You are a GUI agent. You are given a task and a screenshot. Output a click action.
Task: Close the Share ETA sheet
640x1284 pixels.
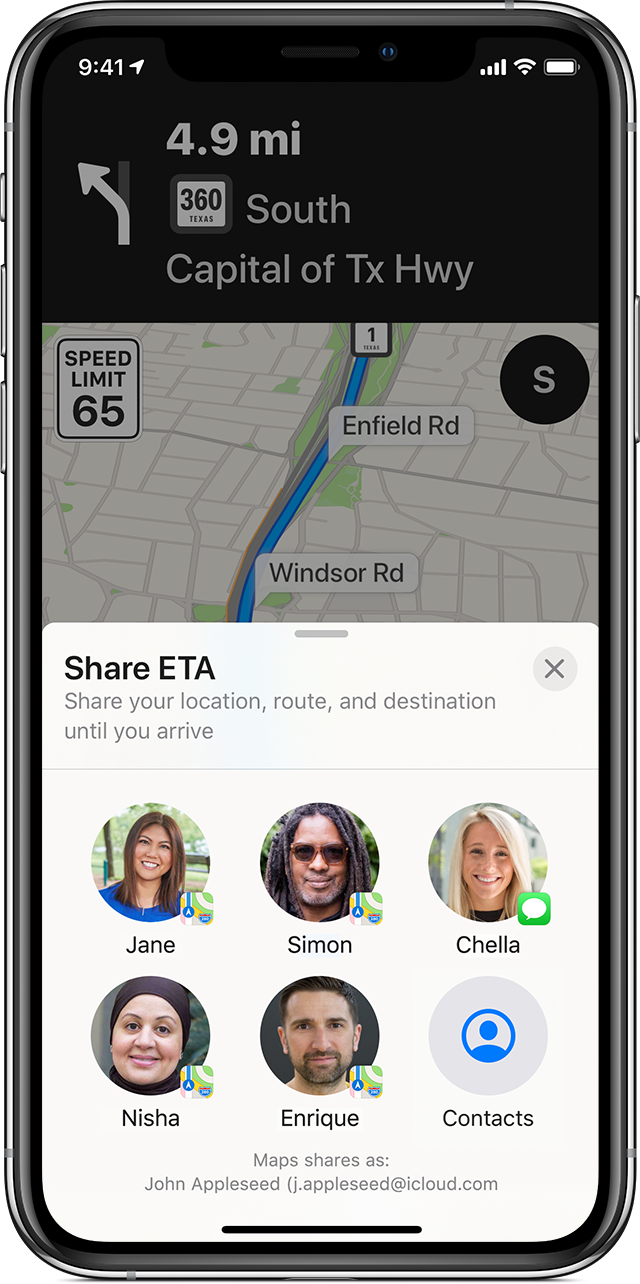pos(554,668)
